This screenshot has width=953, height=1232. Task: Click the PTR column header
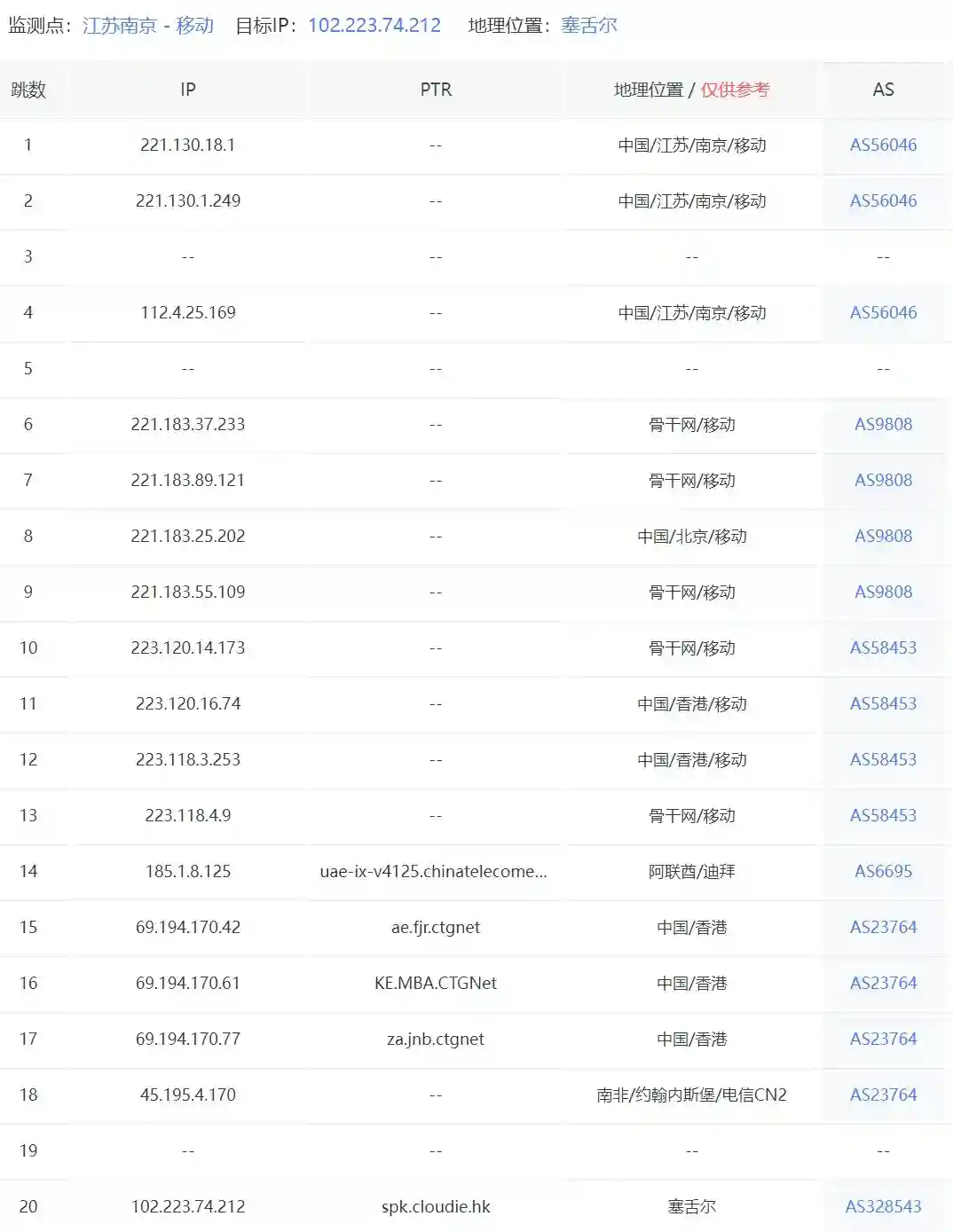tap(435, 90)
